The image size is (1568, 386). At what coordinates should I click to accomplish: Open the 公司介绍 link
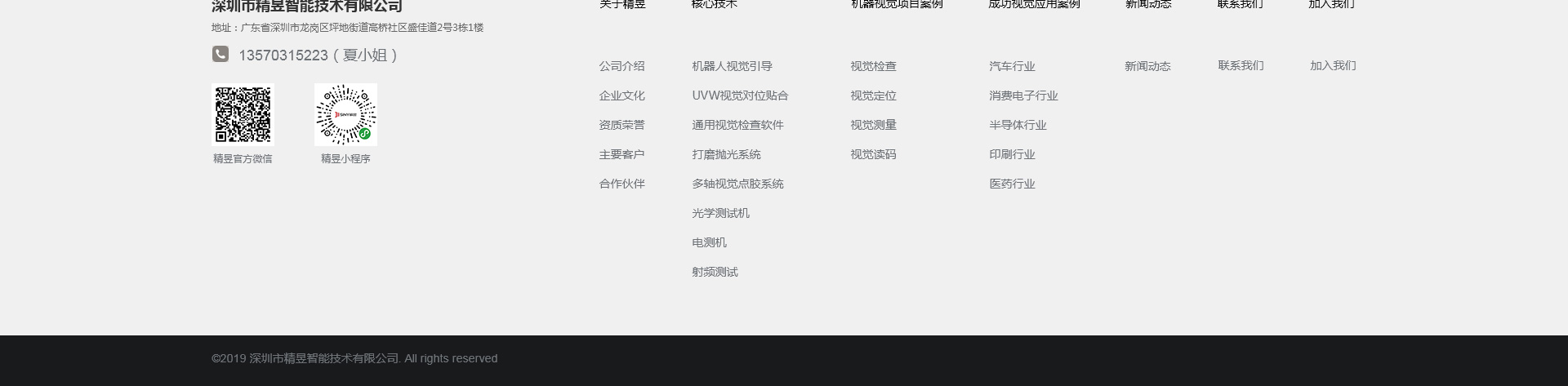(x=621, y=66)
